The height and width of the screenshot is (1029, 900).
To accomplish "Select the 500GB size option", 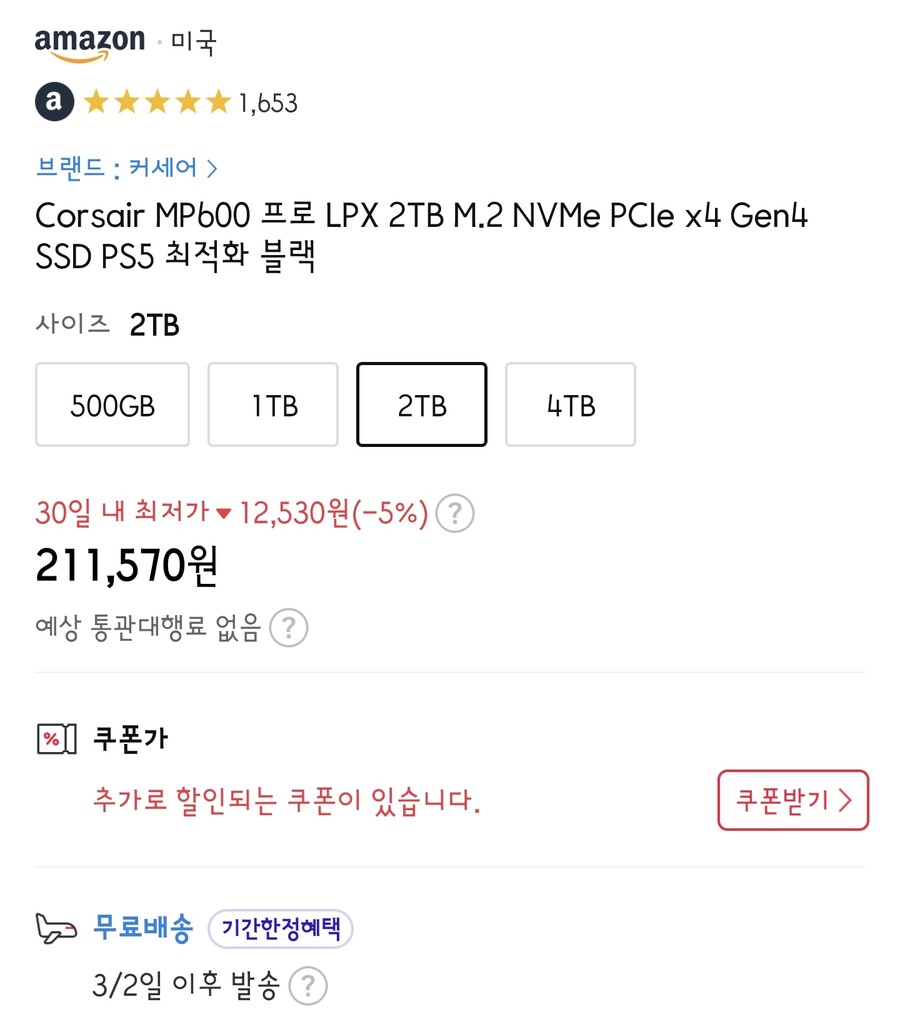I will pyautogui.click(x=112, y=404).
